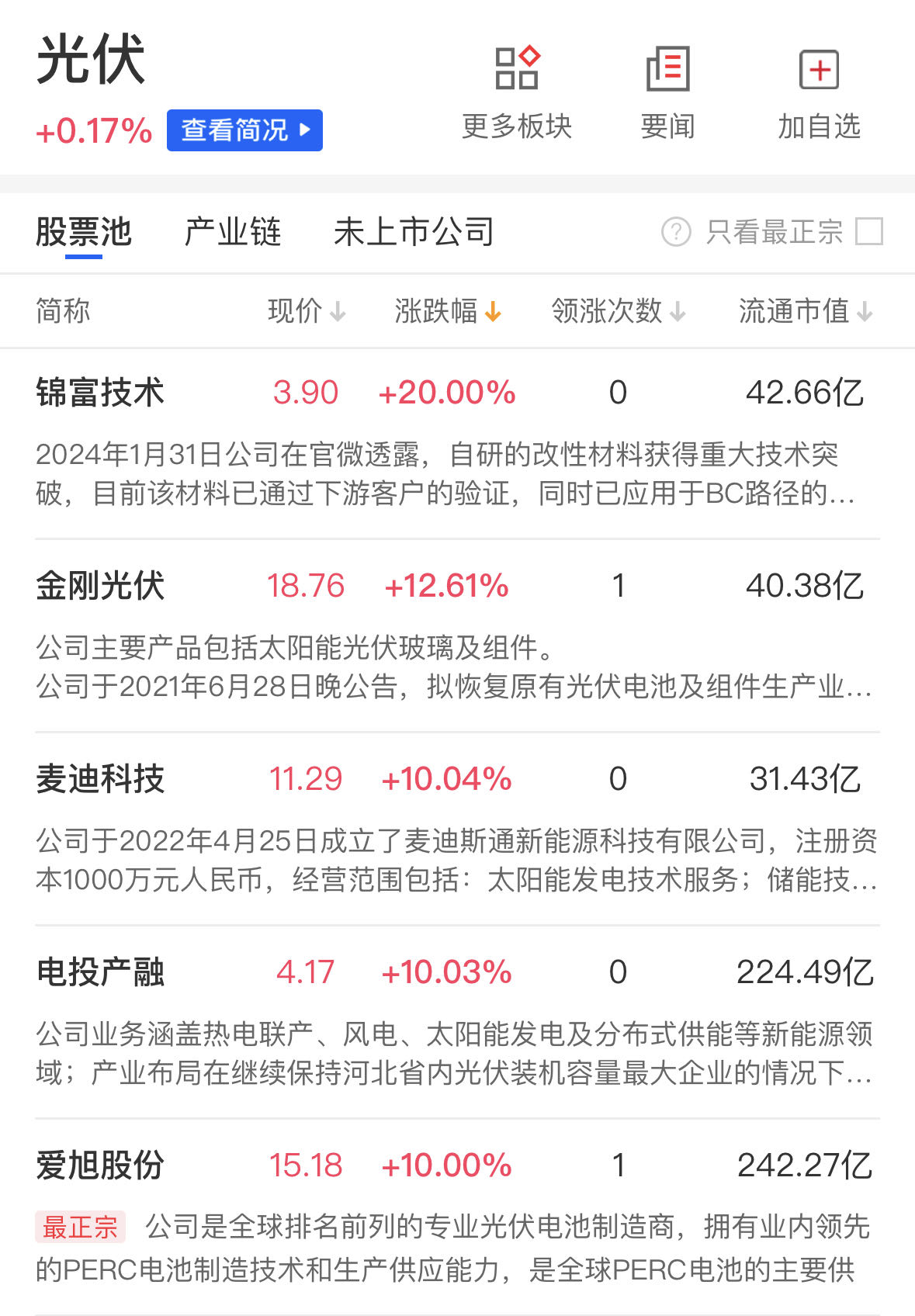
Task: Open 更多板块 sectors
Action: pos(517,93)
